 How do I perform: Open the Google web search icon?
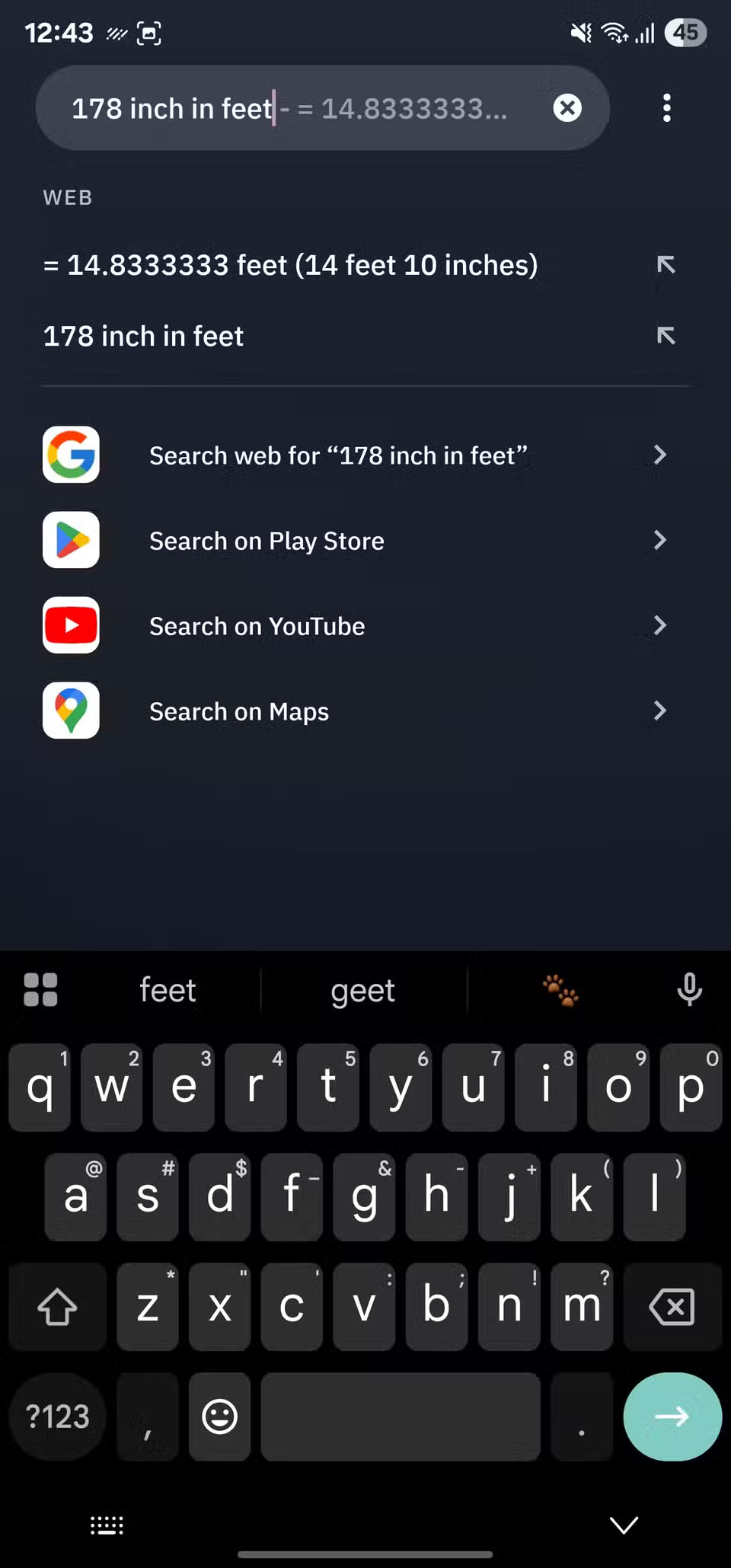click(x=70, y=455)
